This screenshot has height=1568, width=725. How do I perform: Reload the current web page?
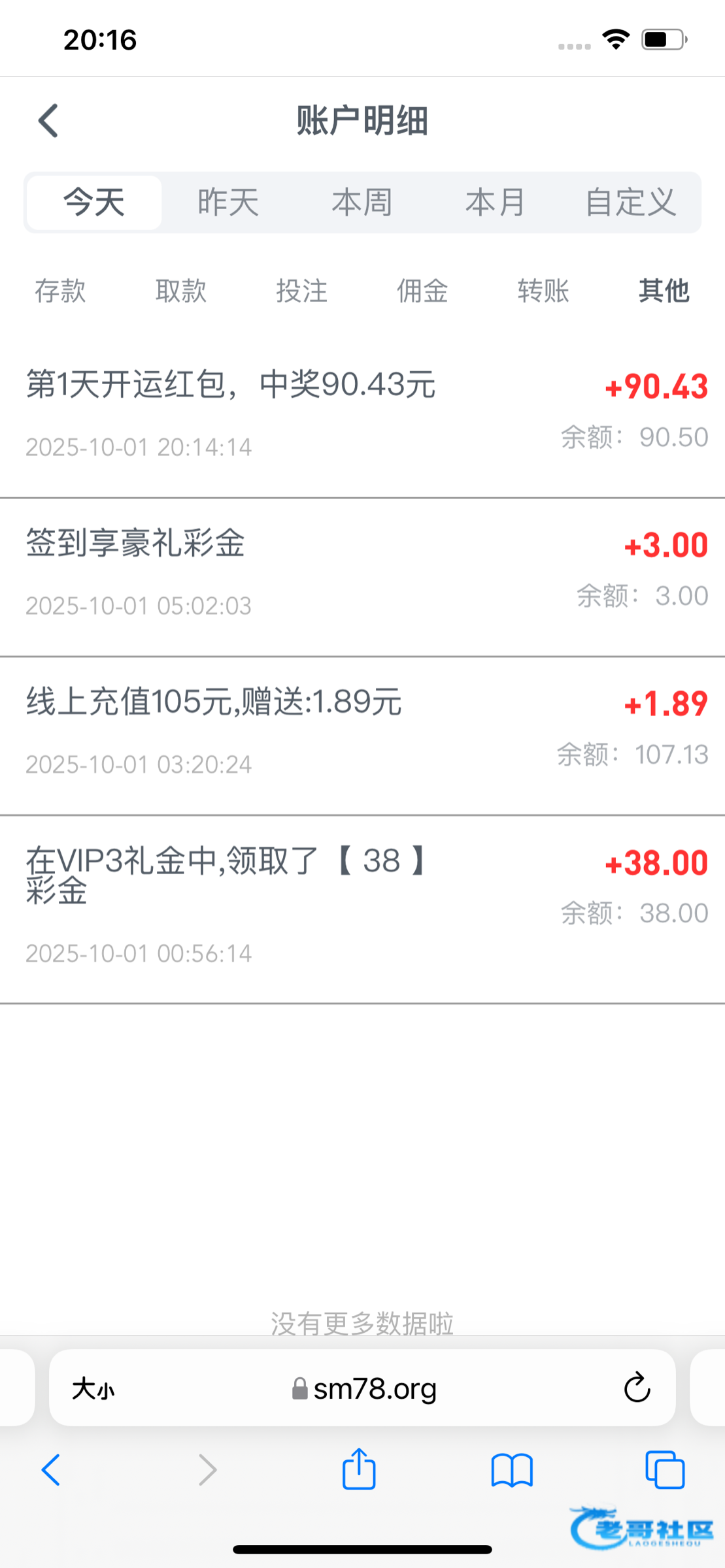pyautogui.click(x=637, y=1389)
